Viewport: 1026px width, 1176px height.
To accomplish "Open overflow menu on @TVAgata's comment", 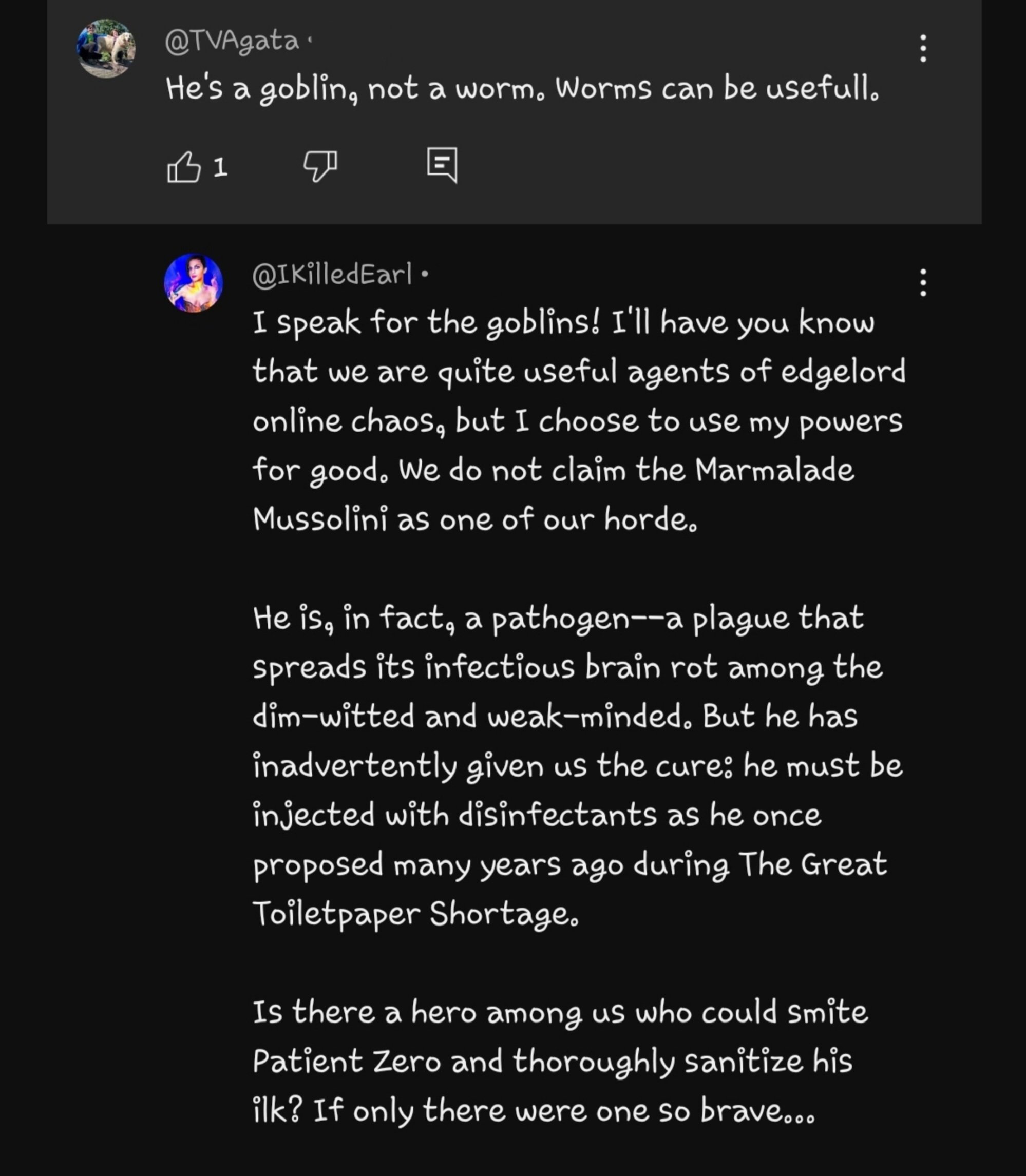I will click(x=923, y=48).
